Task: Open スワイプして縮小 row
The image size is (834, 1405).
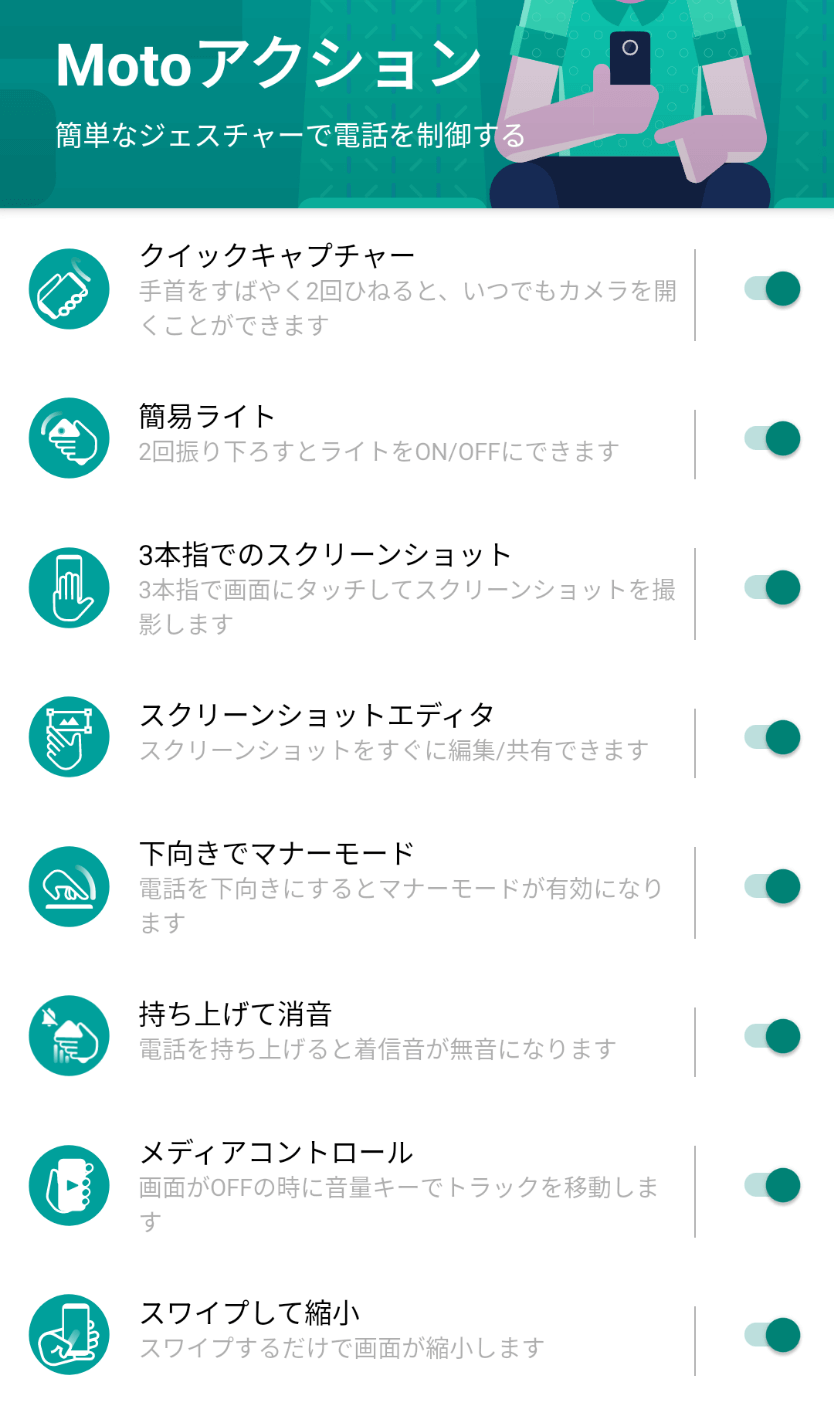Action: [347, 1335]
